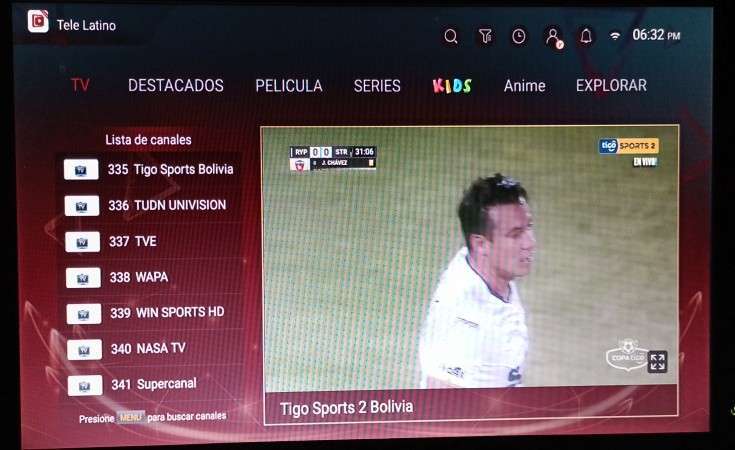Viewport: 735px width, 450px height.
Task: Select channel 337 TVE
Action: point(150,241)
